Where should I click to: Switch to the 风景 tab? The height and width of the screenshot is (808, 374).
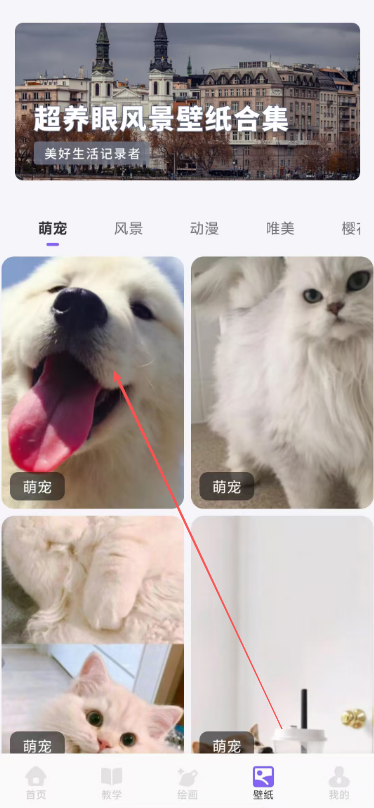[x=128, y=228]
